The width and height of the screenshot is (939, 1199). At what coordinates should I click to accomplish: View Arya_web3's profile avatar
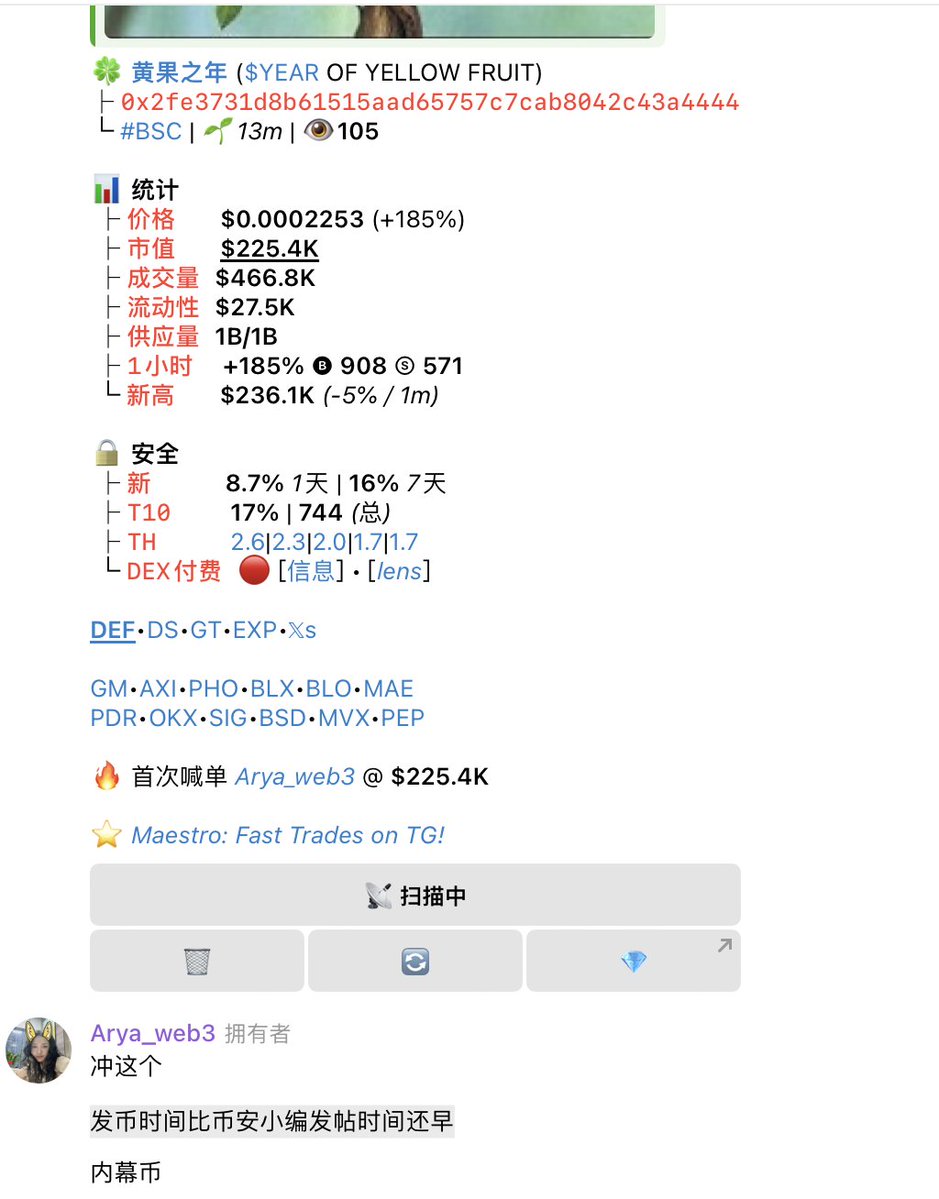[39, 1050]
